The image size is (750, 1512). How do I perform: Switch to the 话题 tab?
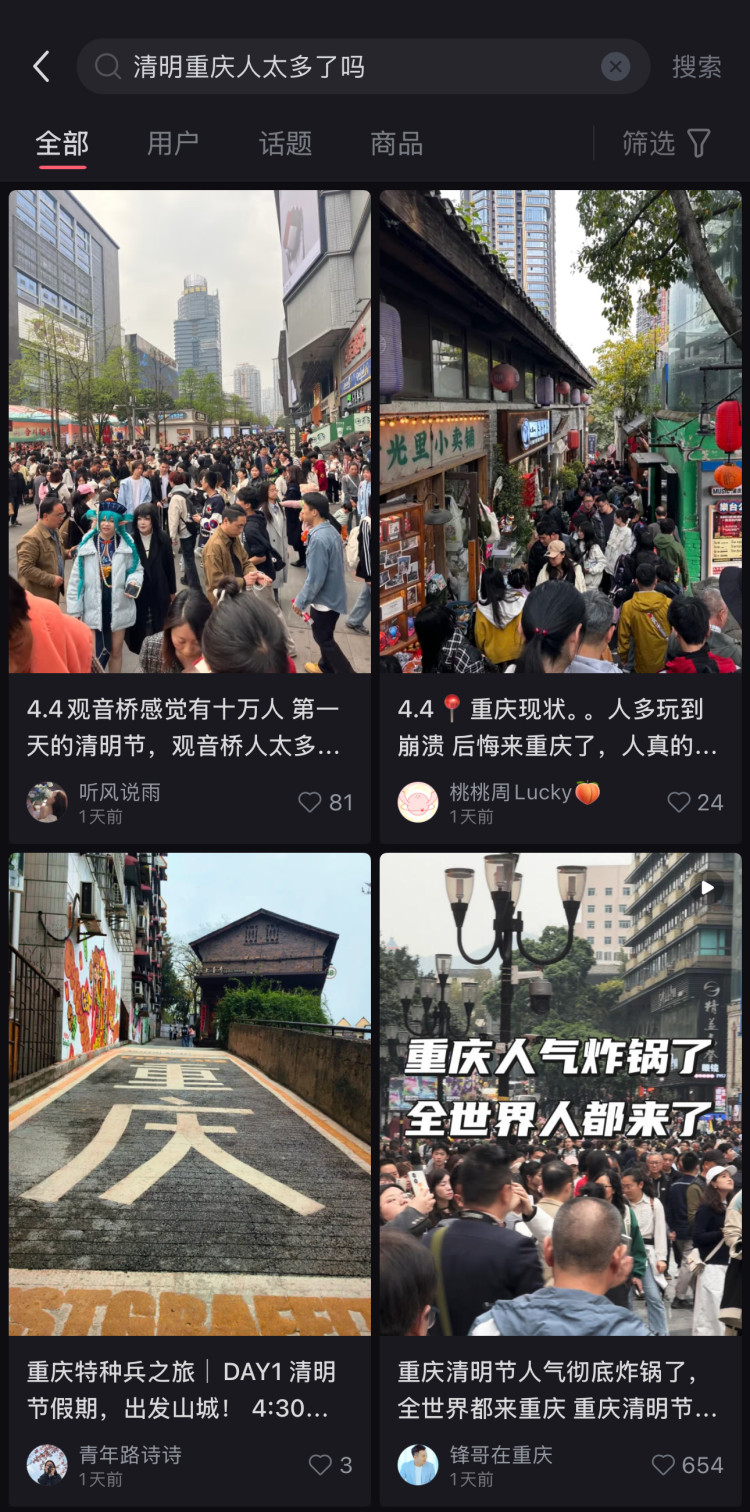click(285, 144)
